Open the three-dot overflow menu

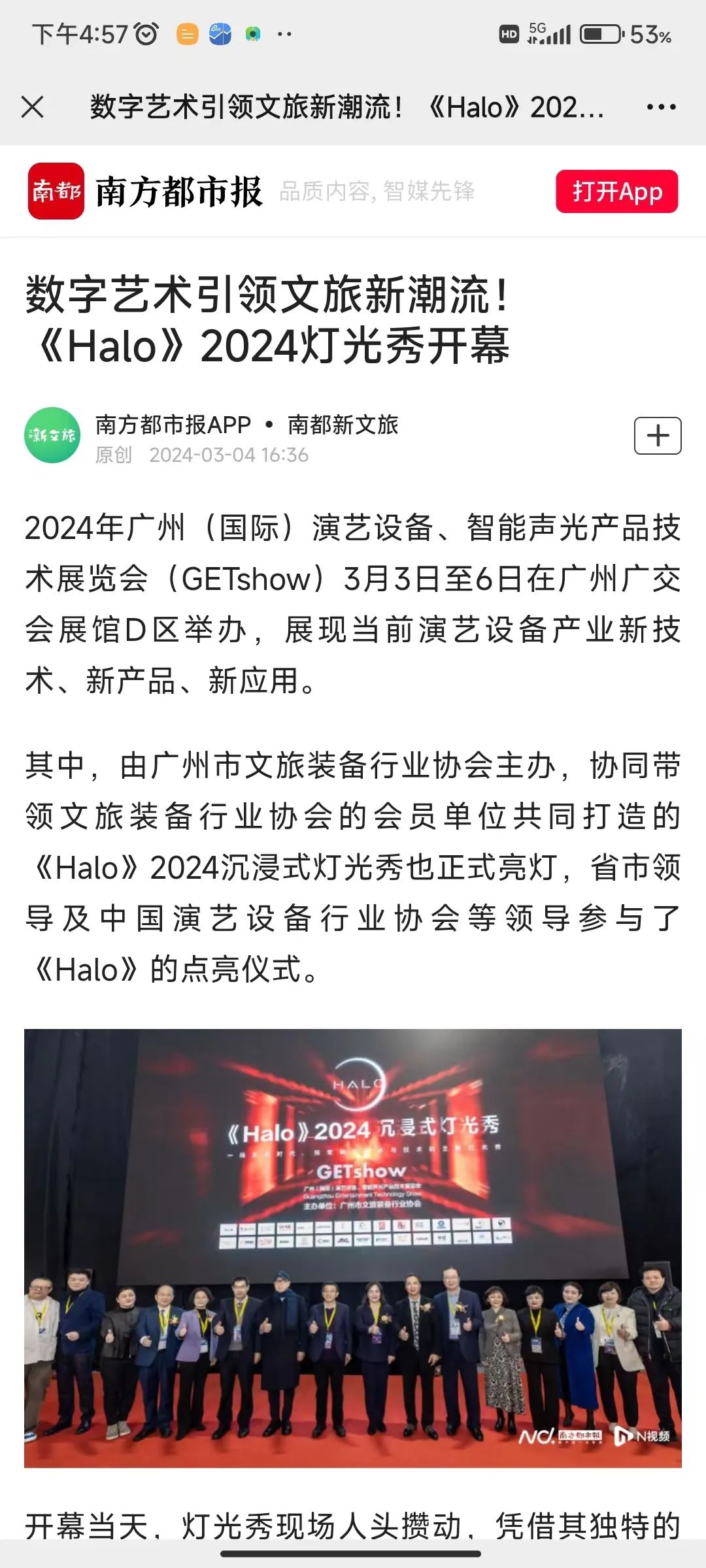(661, 107)
